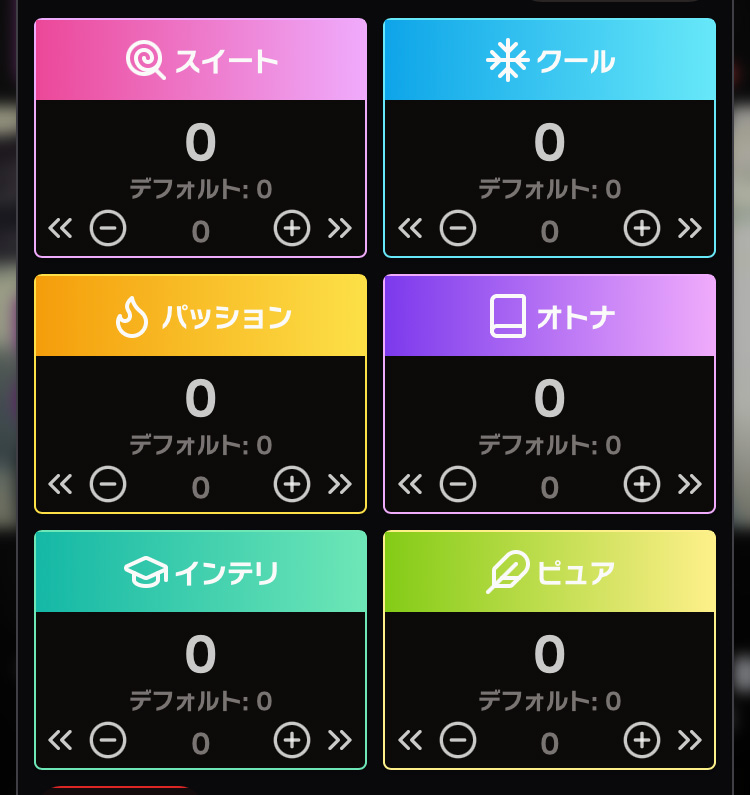
Task: Increase パッション value by one
Action: (292, 485)
